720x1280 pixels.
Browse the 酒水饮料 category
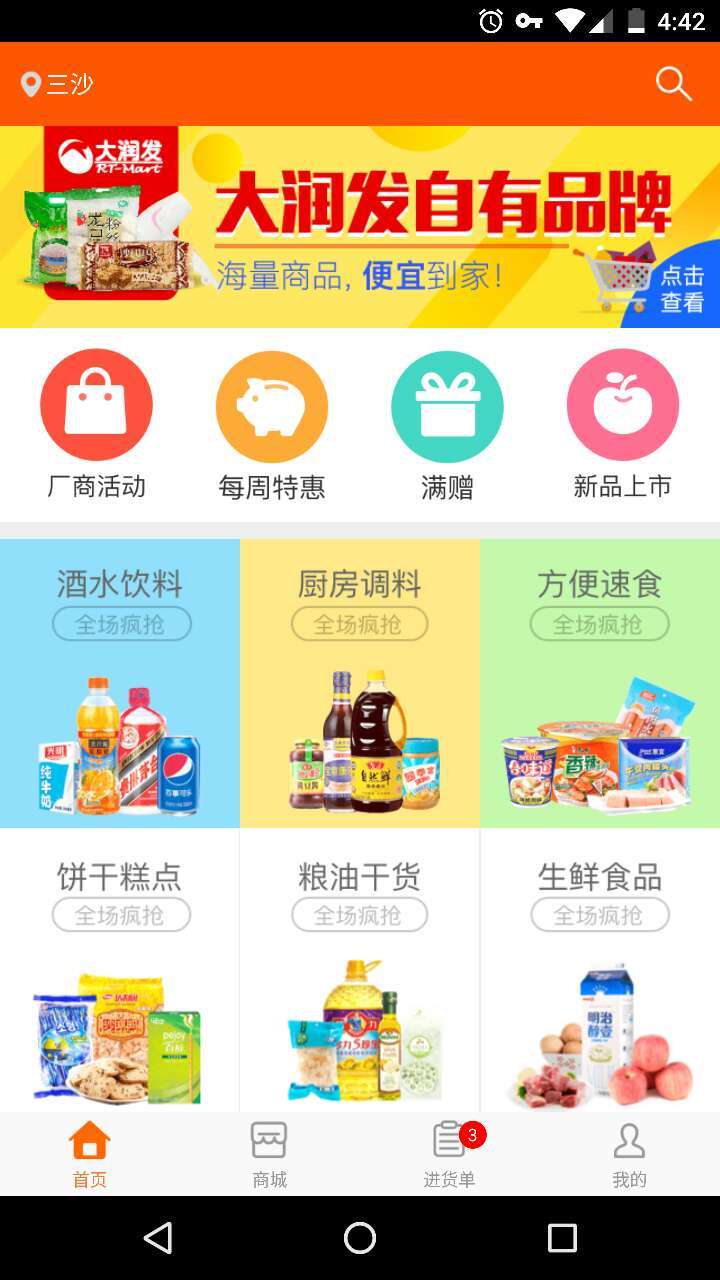click(x=120, y=683)
